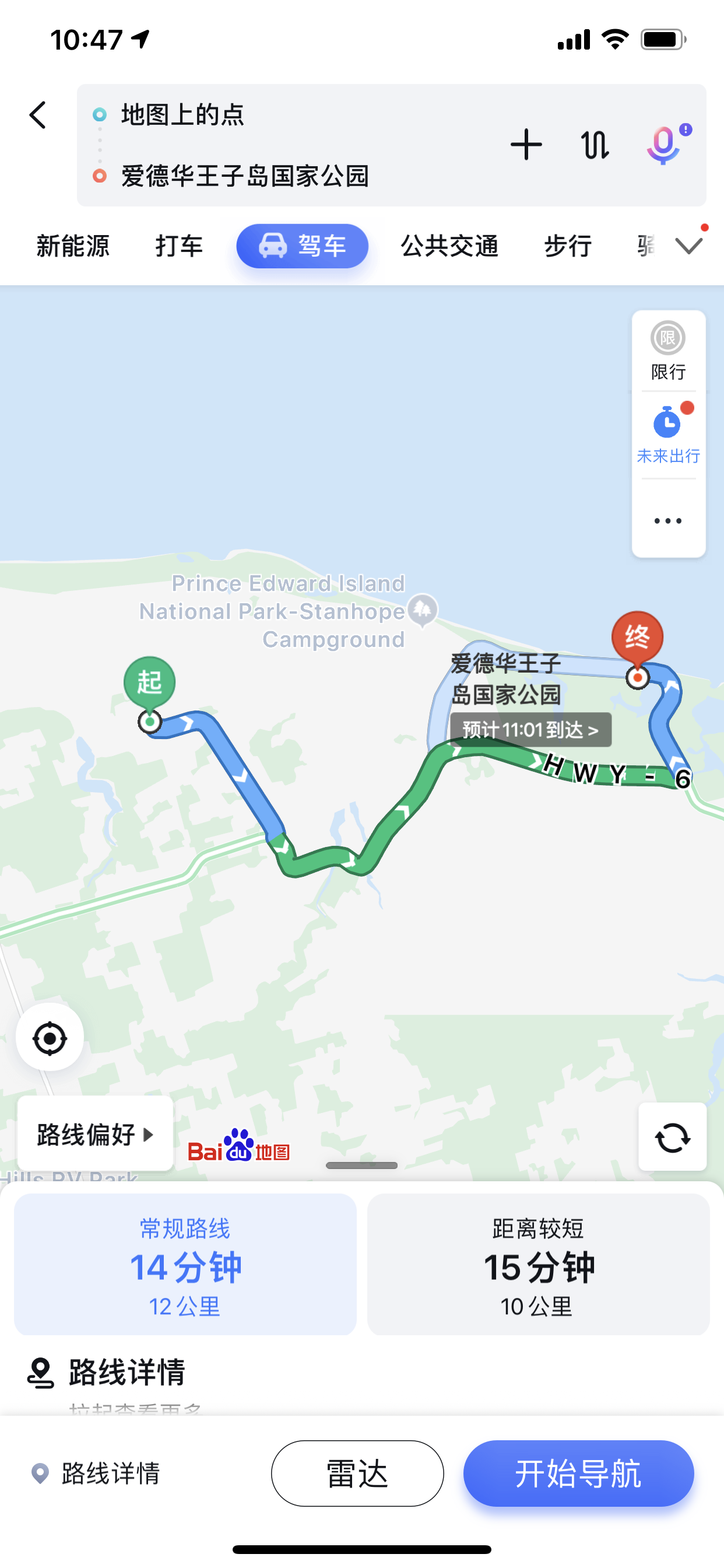Refresh the route with the reload icon

point(672,1137)
